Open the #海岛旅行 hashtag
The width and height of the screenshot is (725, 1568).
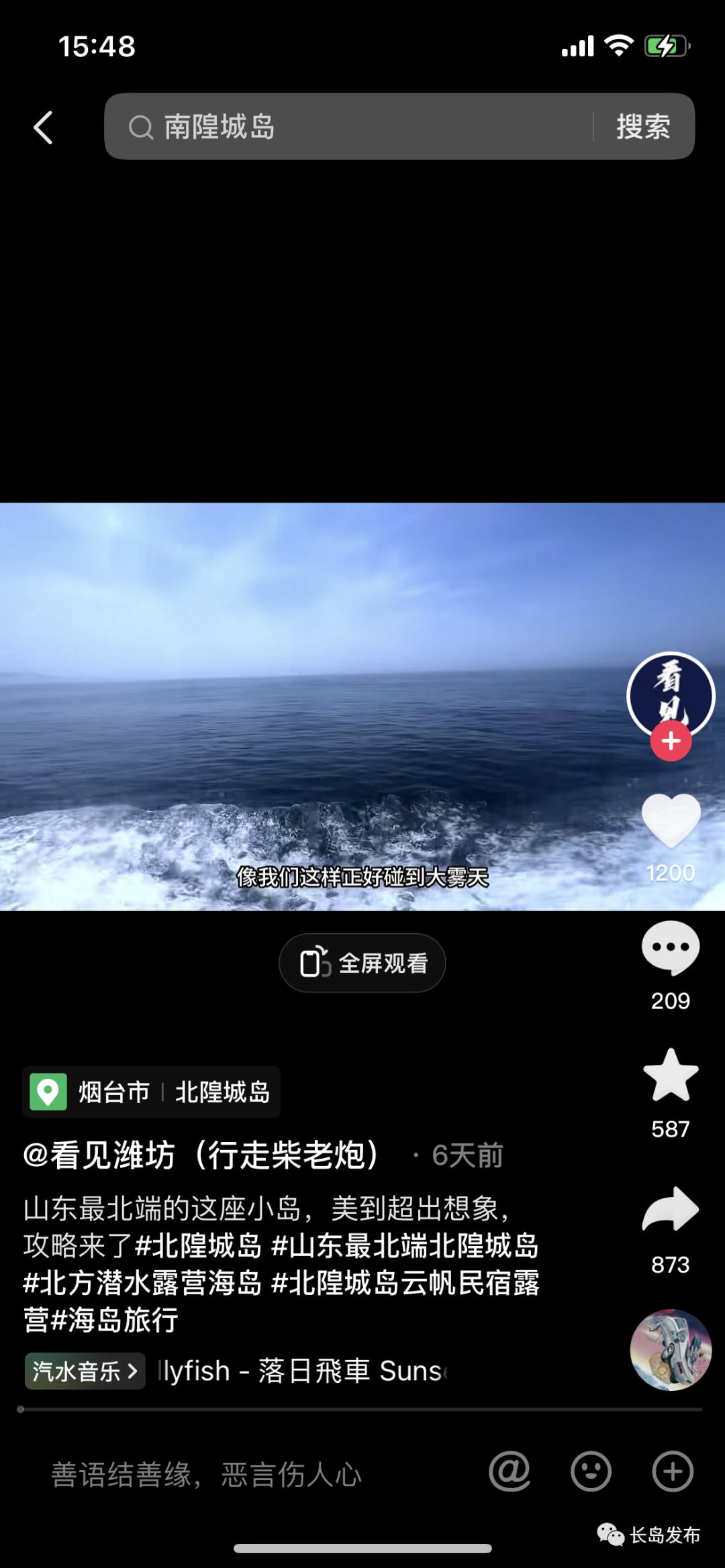114,1320
